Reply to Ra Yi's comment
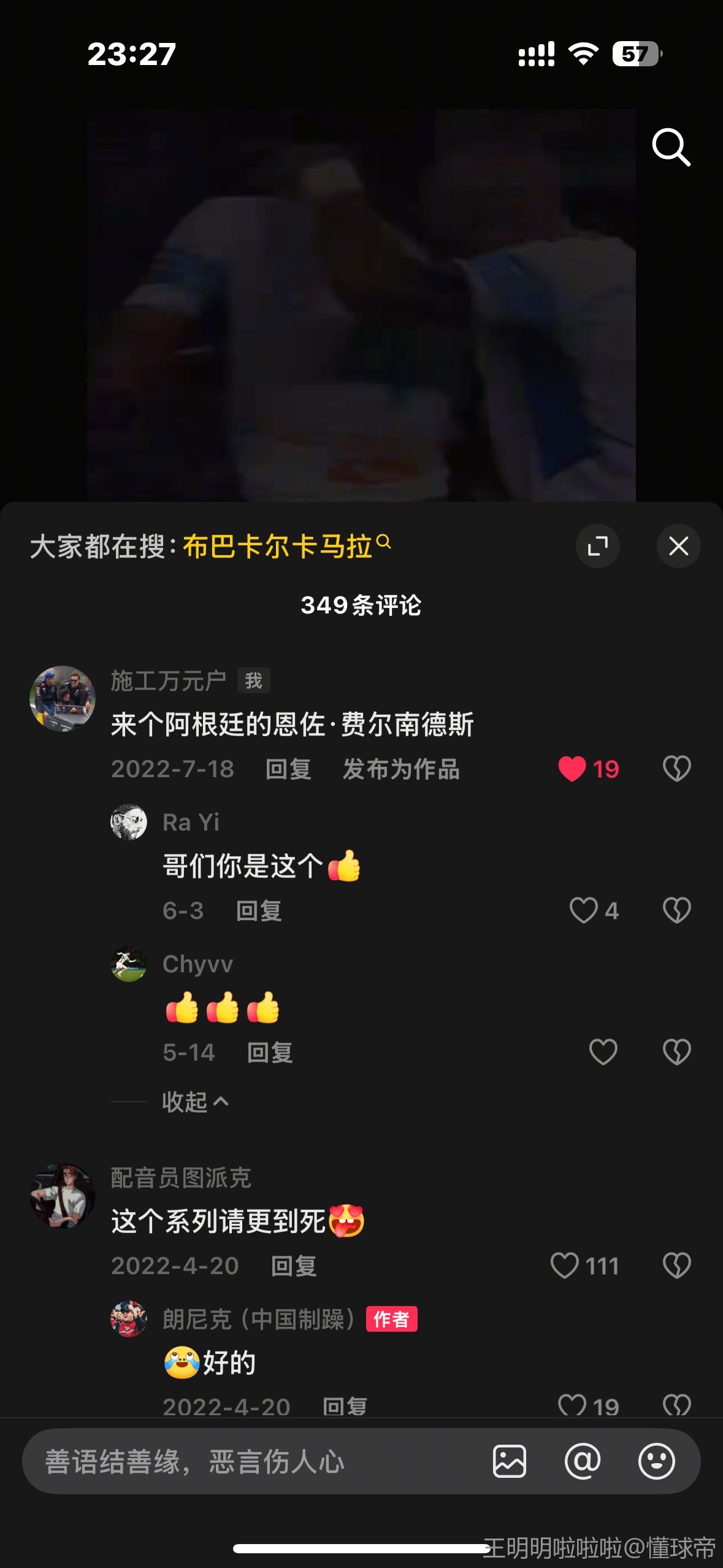The height and width of the screenshot is (1568, 723). [x=259, y=911]
